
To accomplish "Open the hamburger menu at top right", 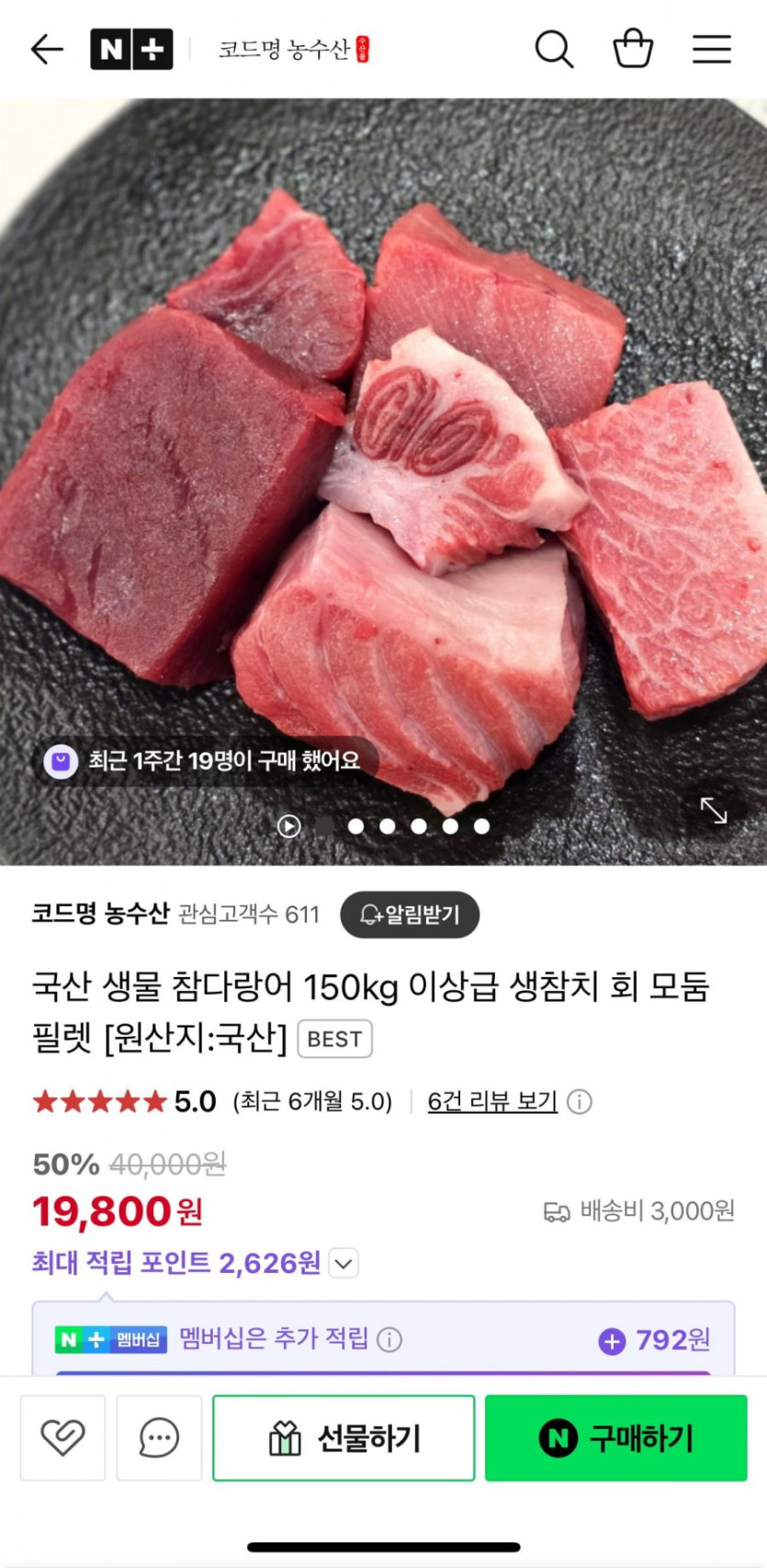I will coord(711,50).
